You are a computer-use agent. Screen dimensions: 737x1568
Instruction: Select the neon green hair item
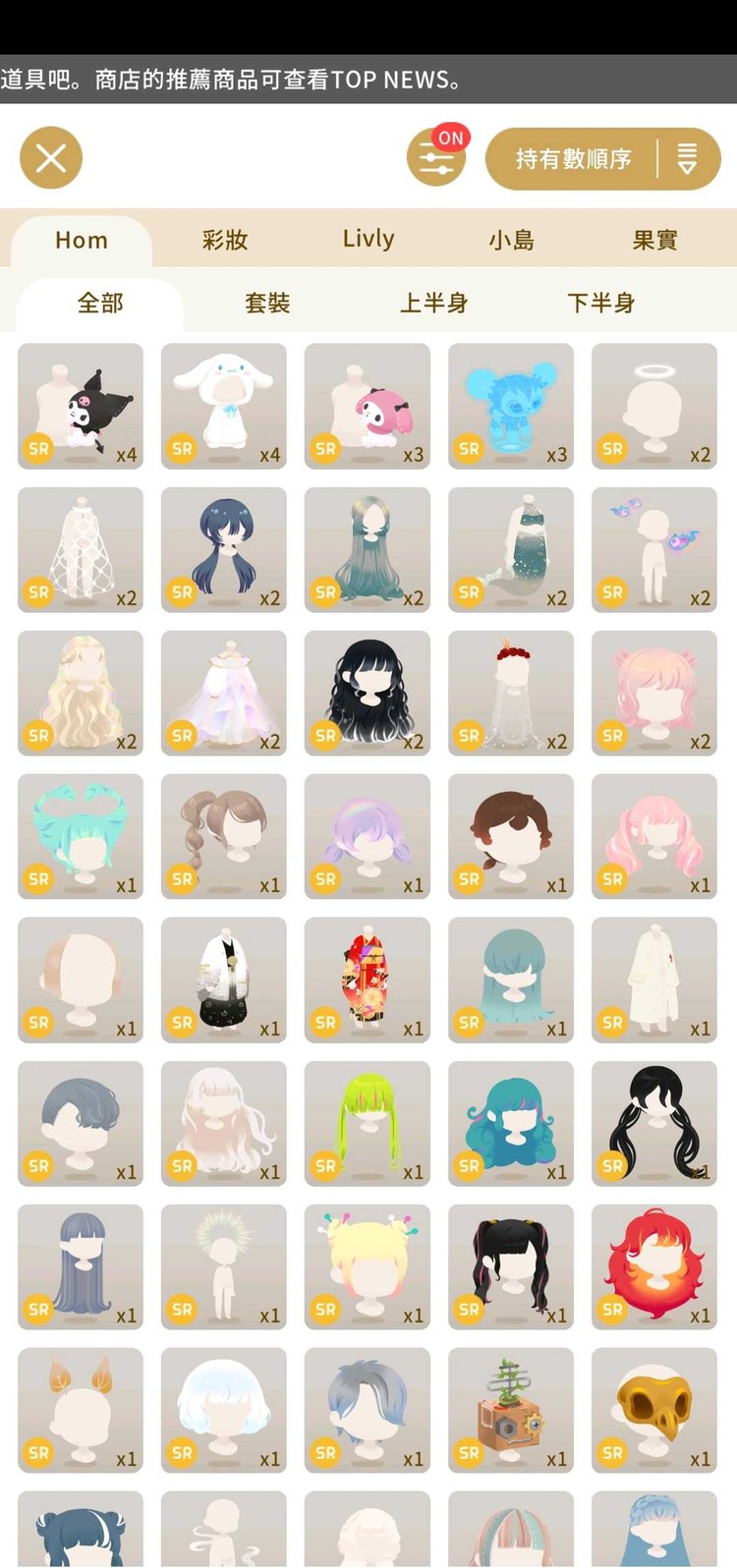(368, 1123)
